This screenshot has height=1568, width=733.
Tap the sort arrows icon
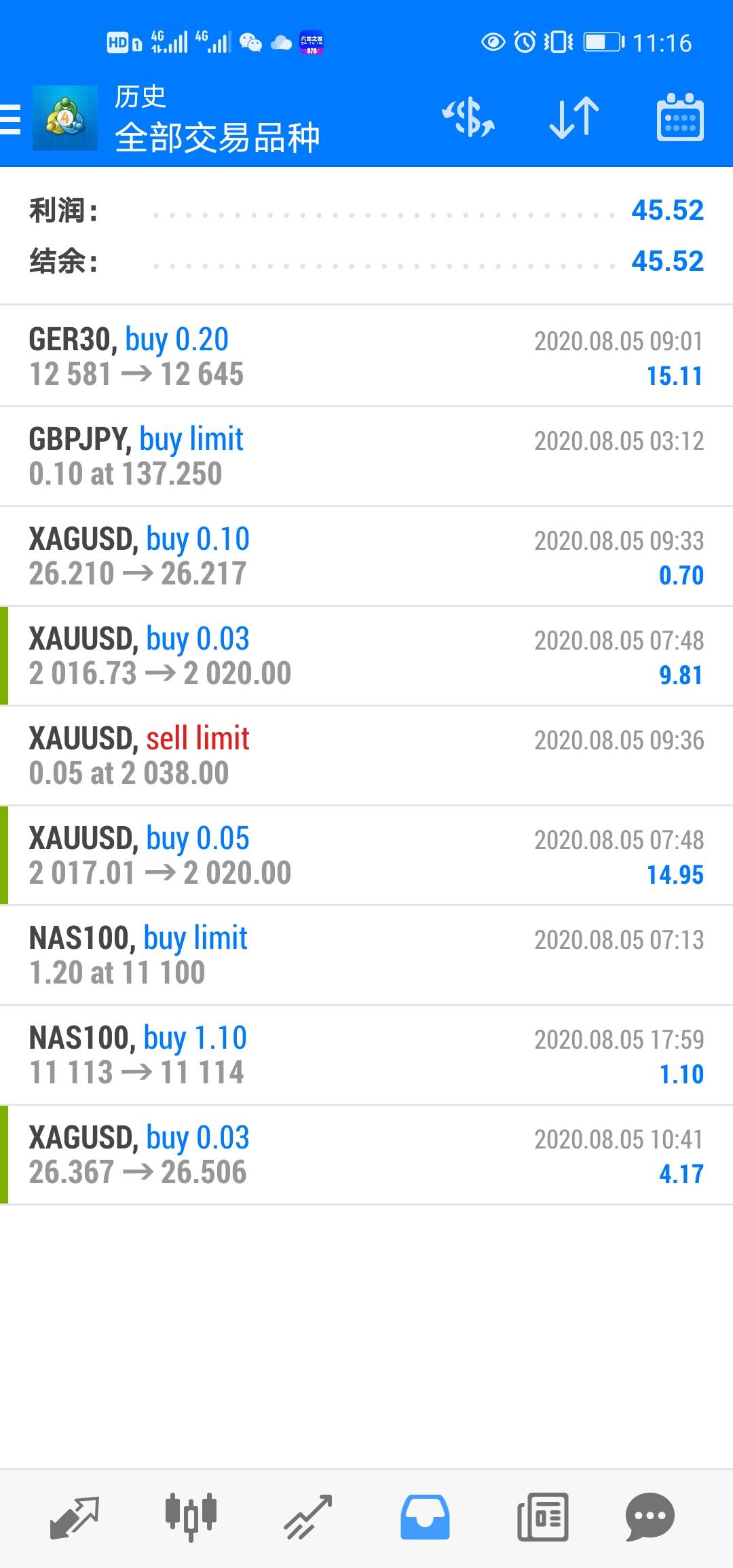point(574,119)
